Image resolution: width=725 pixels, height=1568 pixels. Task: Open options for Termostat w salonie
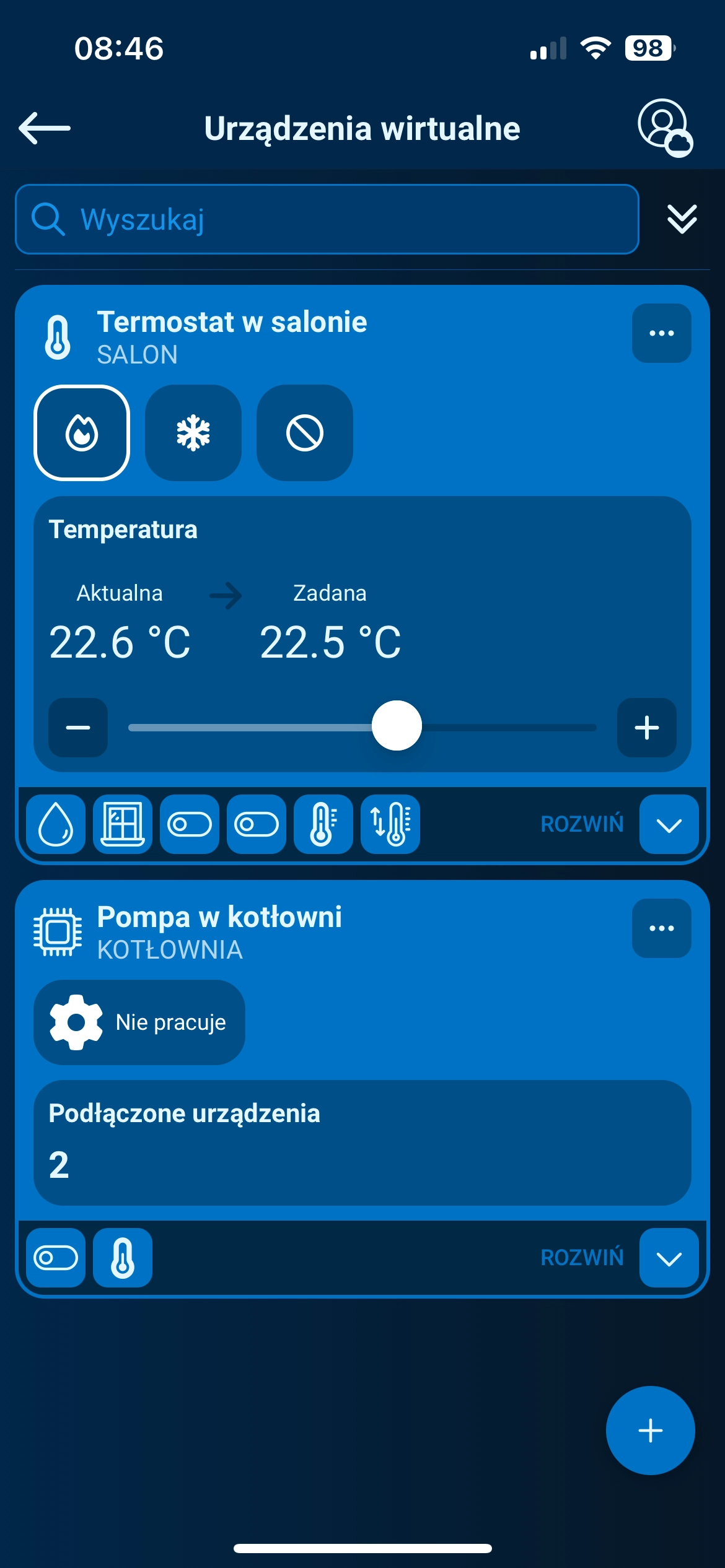coord(661,333)
